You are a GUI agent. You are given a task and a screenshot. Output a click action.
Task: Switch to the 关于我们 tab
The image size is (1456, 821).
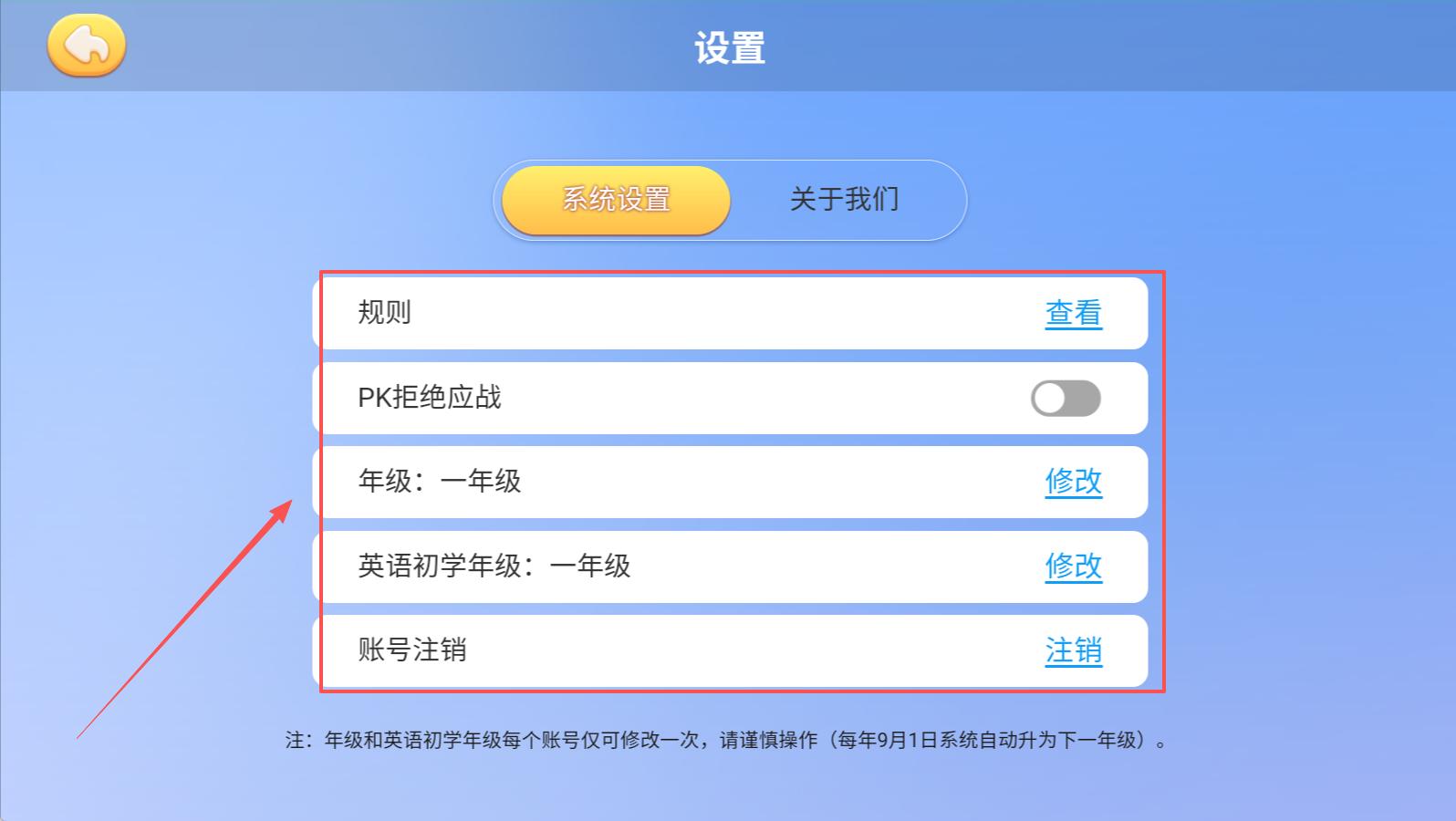pos(844,199)
